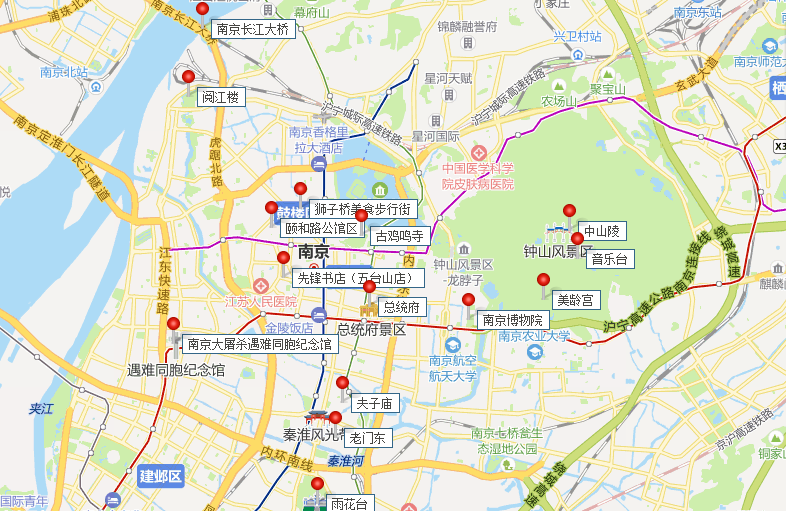Tap the 总统府 marker
The width and height of the screenshot is (786, 511).
(x=369, y=287)
